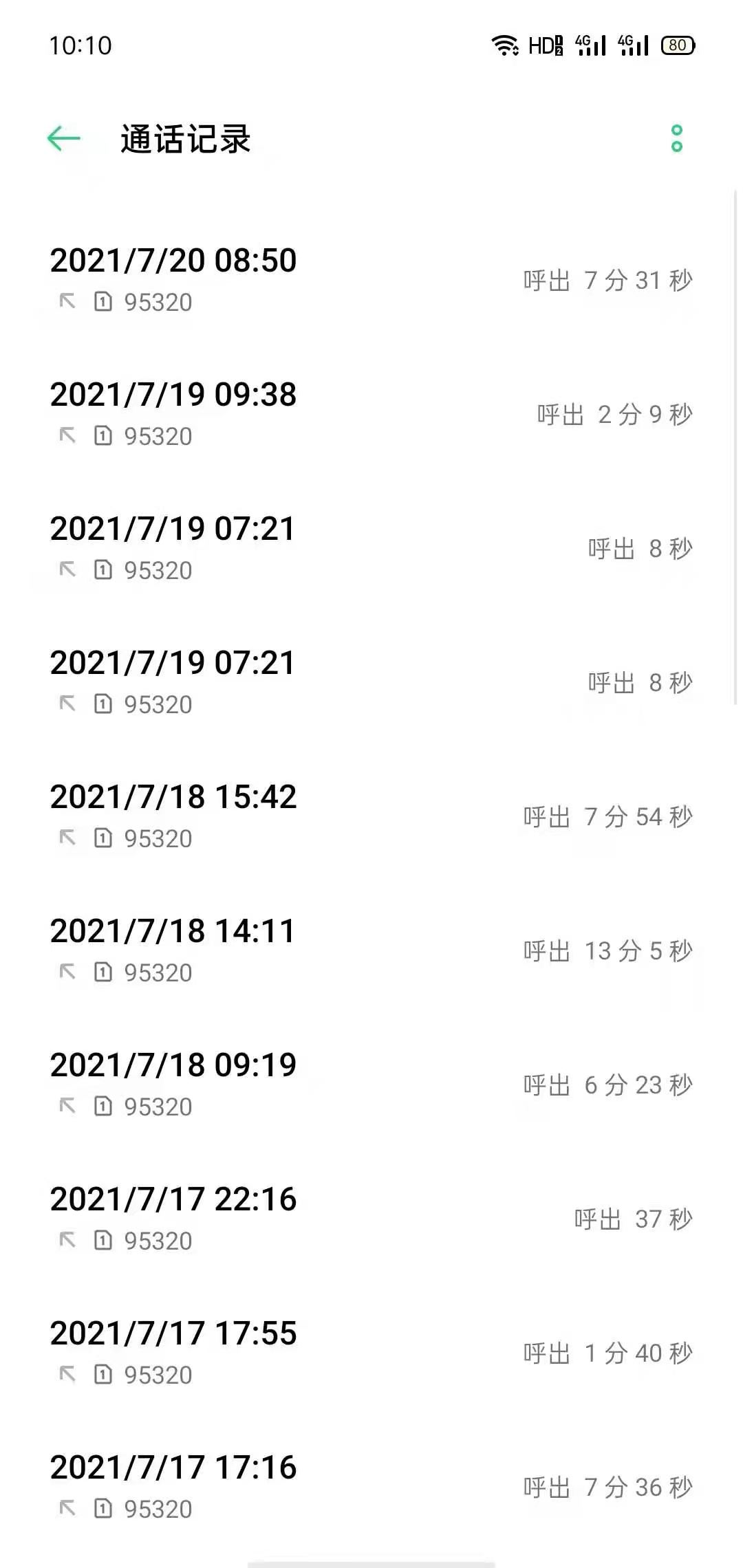Tap the second 4G signal indicator
Screen dimensions: 743x1568
(x=631, y=45)
